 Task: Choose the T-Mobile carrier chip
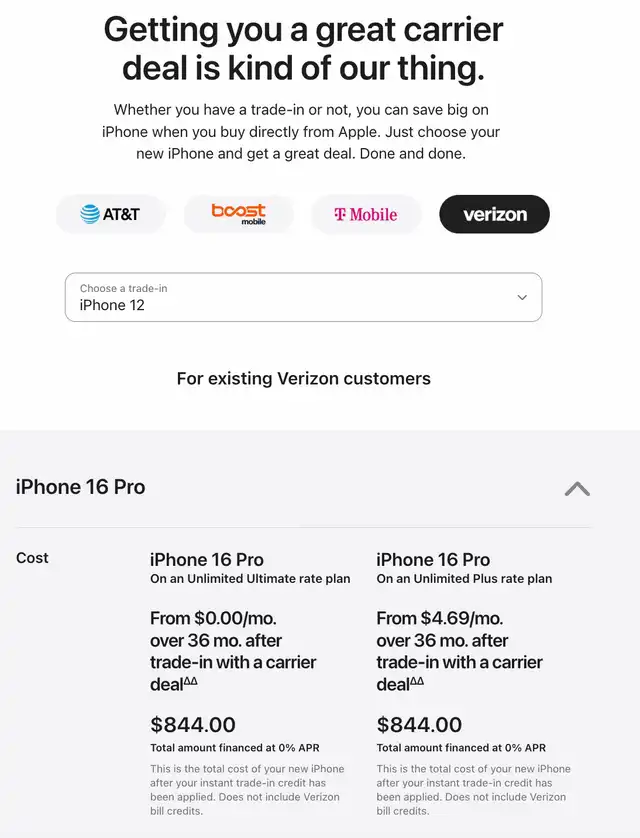coord(366,214)
